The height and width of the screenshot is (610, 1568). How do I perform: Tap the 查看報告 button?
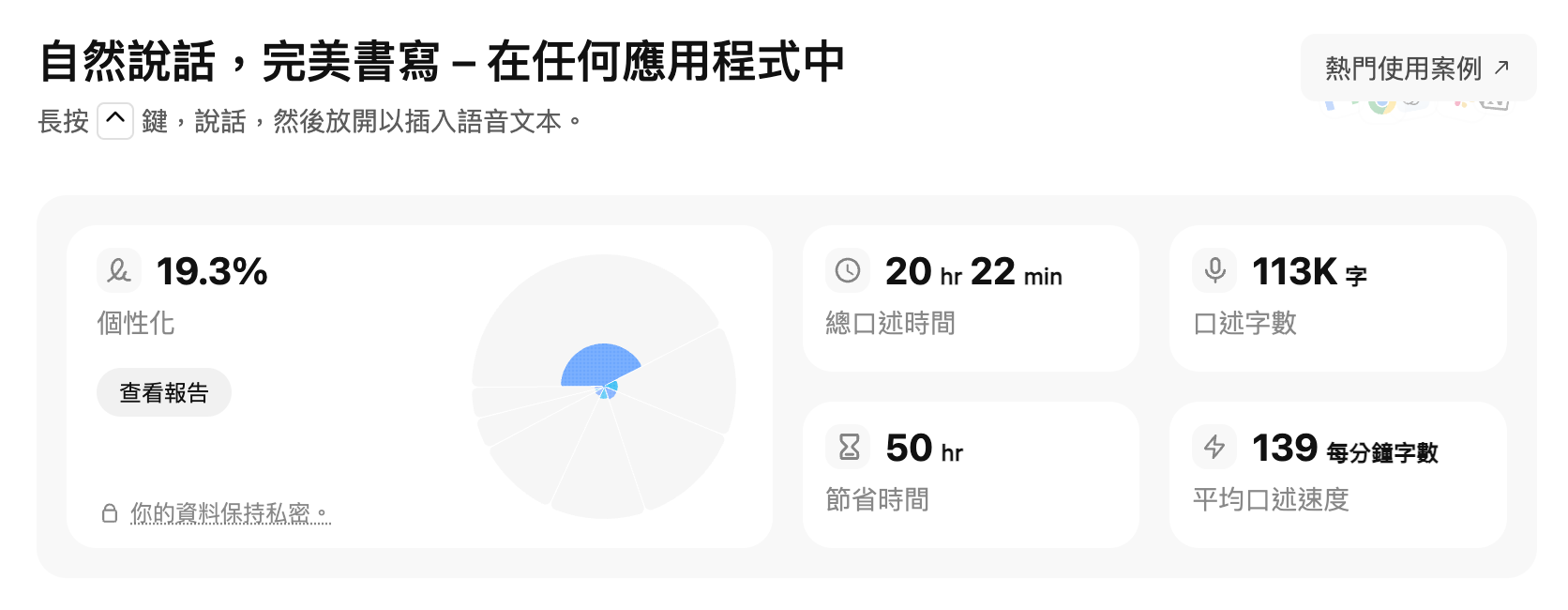click(x=164, y=392)
